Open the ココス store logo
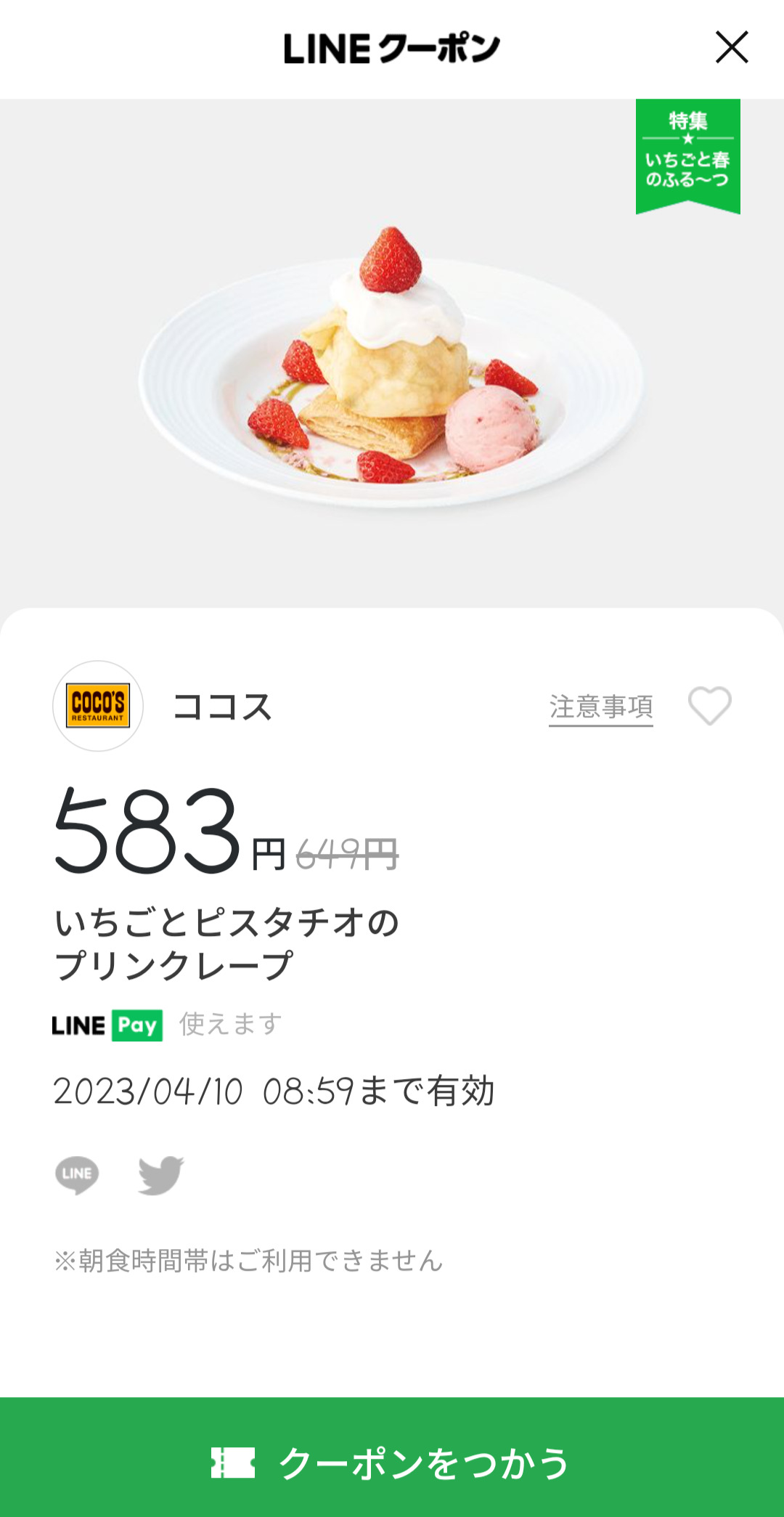The image size is (784, 1517). coord(98,706)
